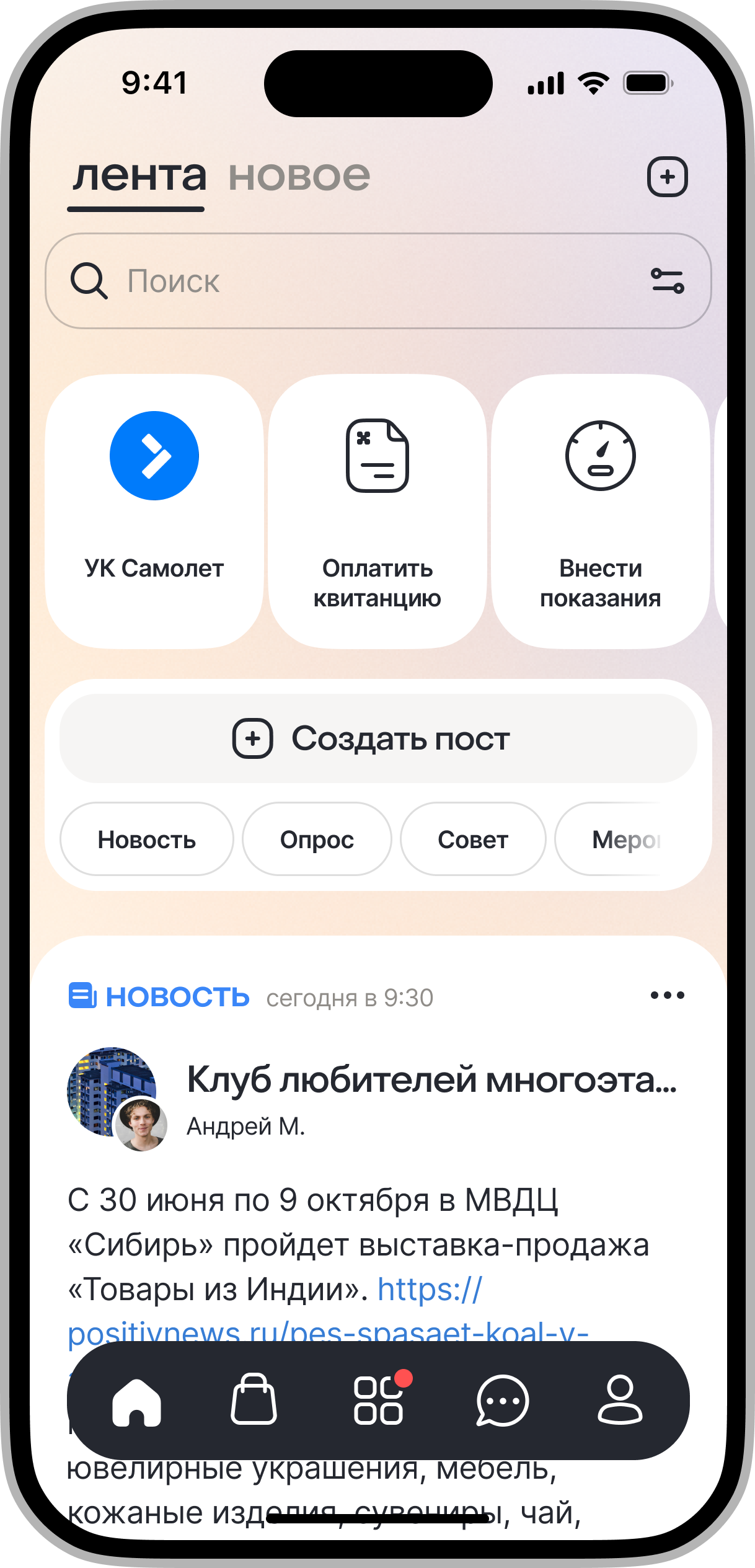Open «Внести показания»

pyautogui.click(x=600, y=512)
